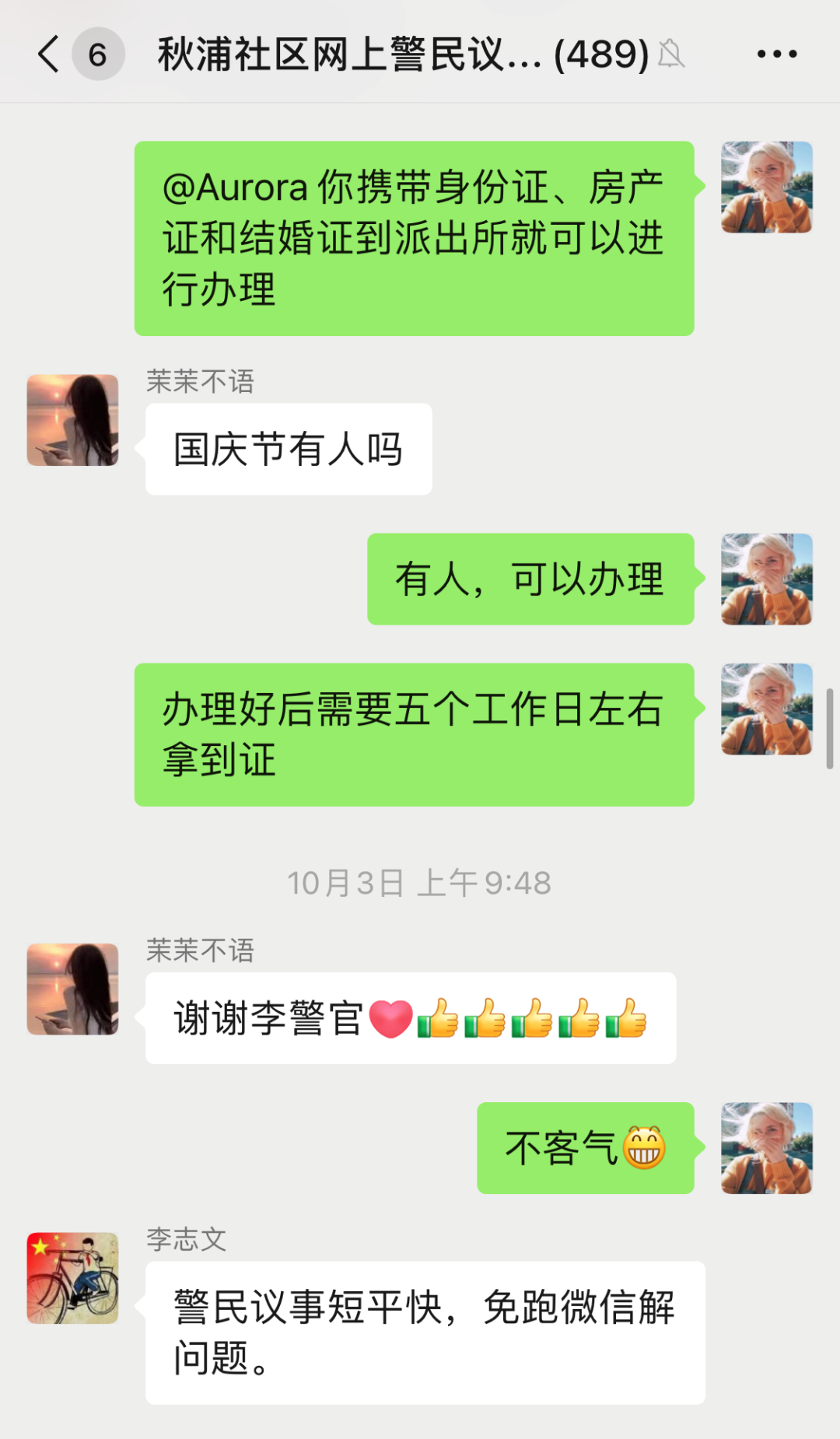Image resolution: width=840 pixels, height=1439 pixels.
Task: View 李志文's profile via avatar
Action: tap(72, 1278)
